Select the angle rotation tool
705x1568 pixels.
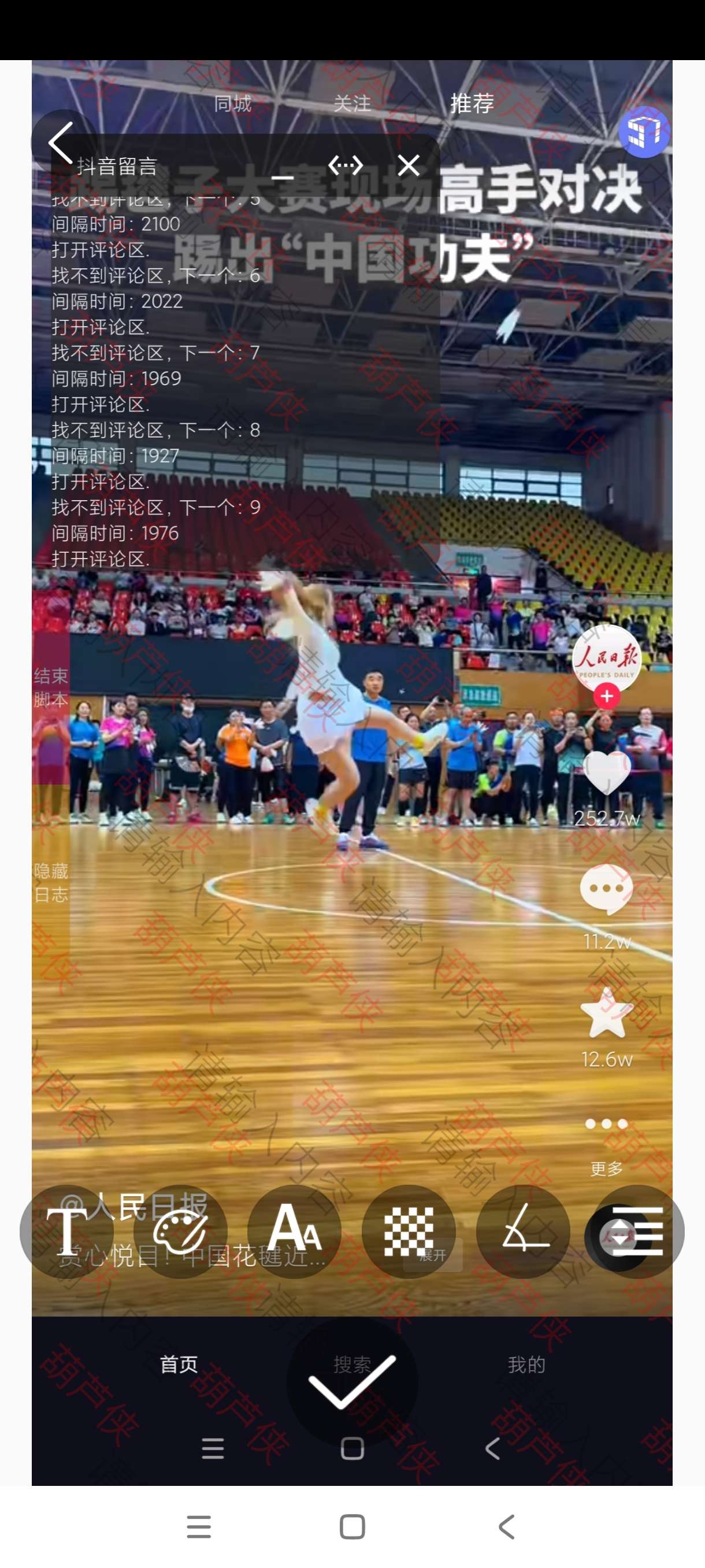(523, 1232)
